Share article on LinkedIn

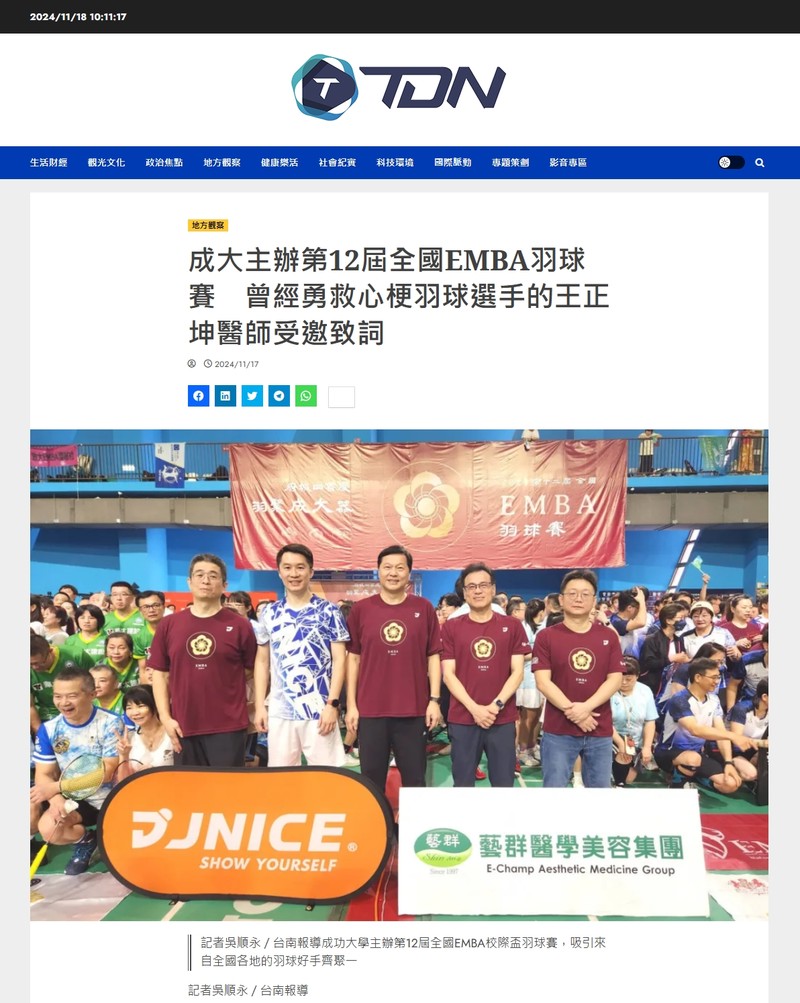[x=225, y=396]
